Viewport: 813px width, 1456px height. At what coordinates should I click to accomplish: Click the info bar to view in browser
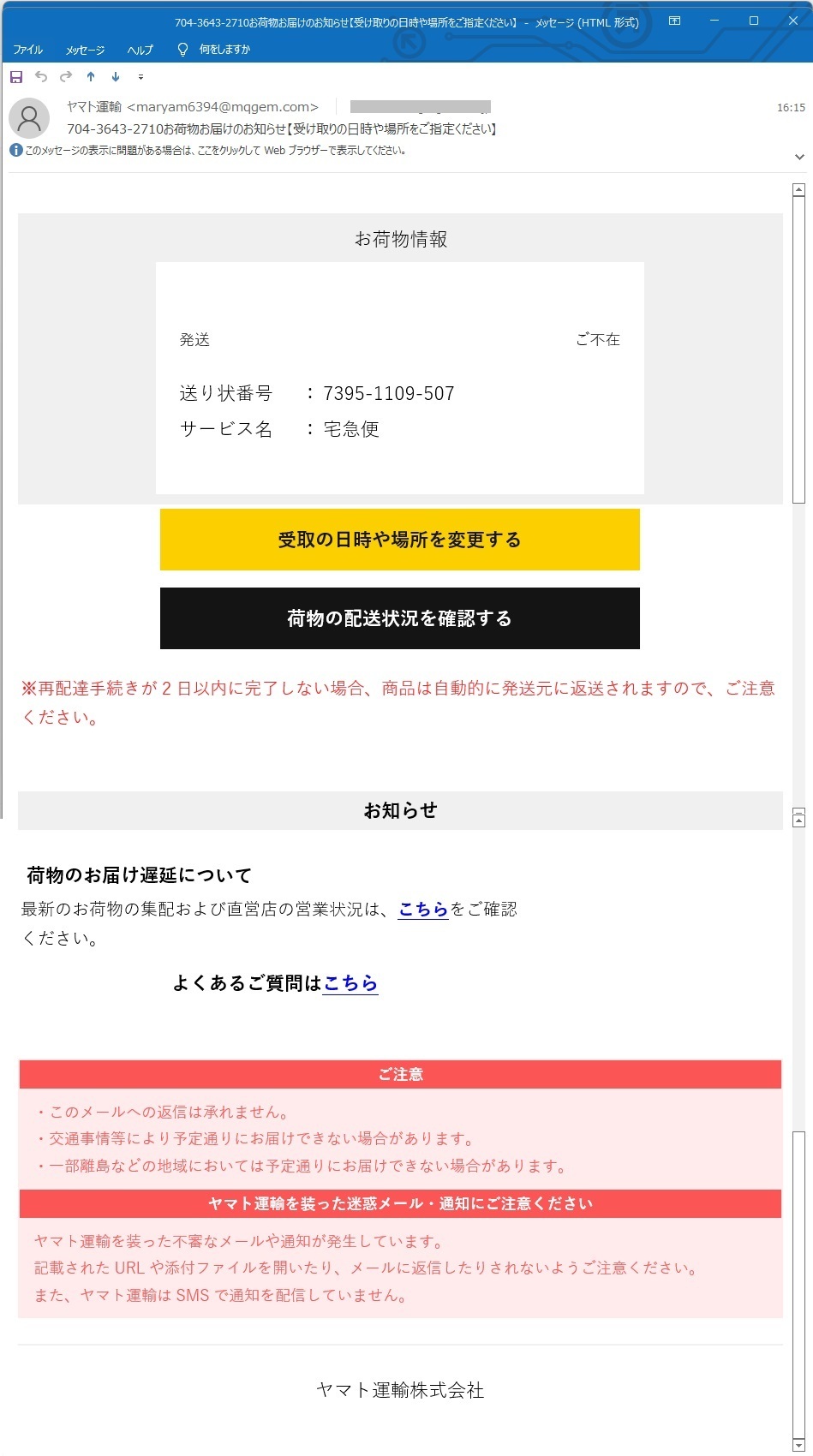[x=207, y=151]
